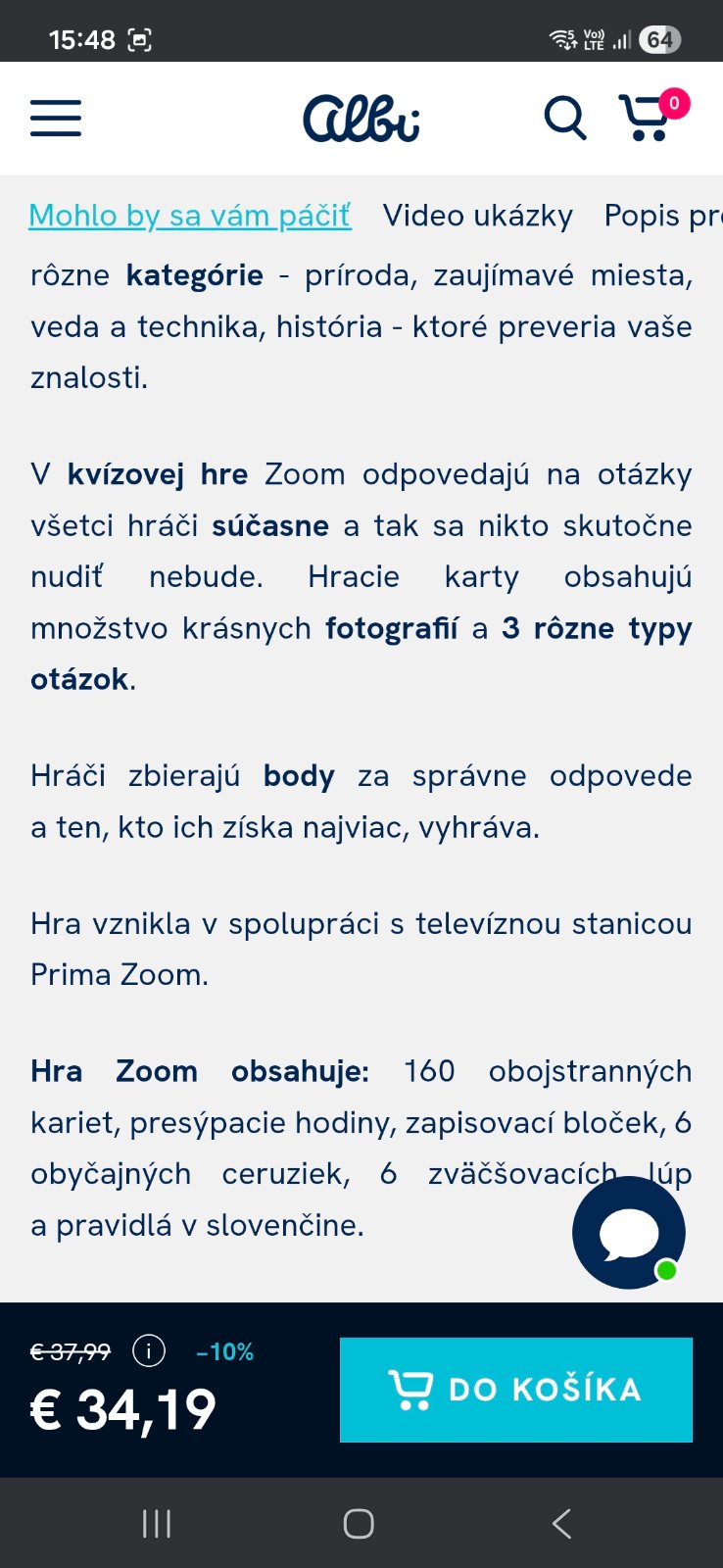Open the shopping cart
Viewport: 723px width, 1568px height.
click(x=651, y=118)
